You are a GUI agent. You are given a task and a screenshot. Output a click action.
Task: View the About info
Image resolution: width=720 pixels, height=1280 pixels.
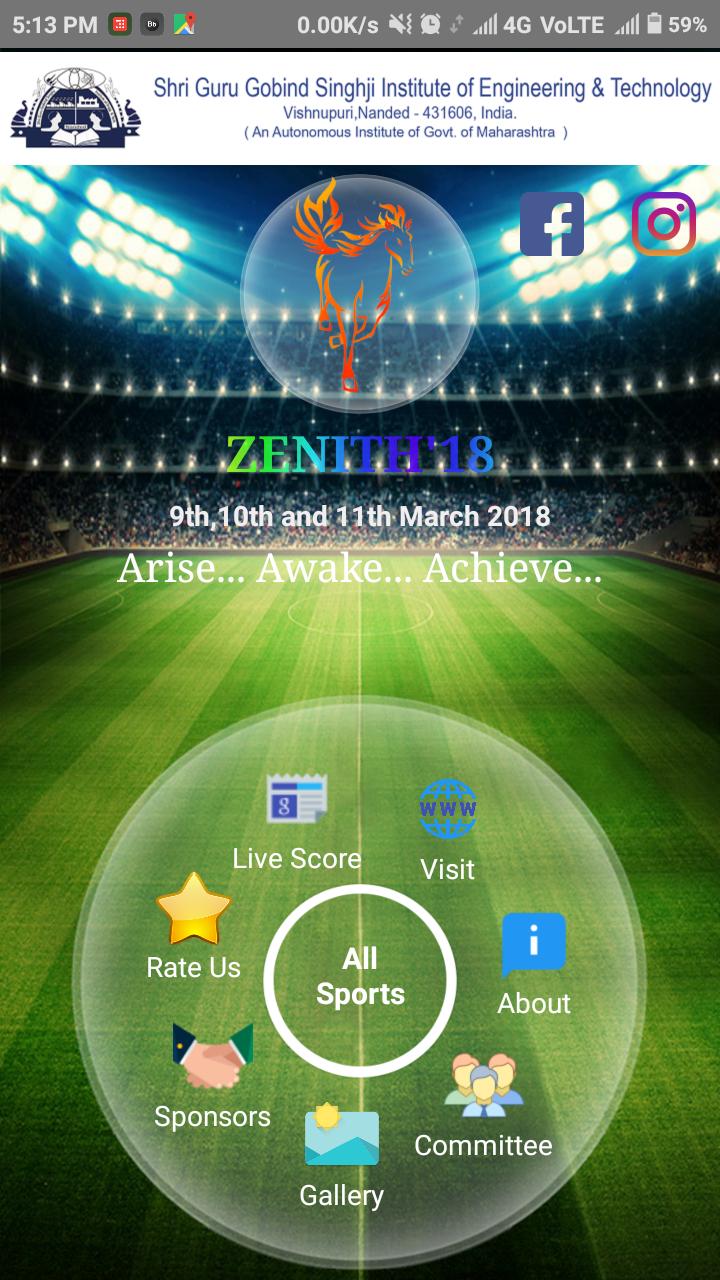[533, 945]
